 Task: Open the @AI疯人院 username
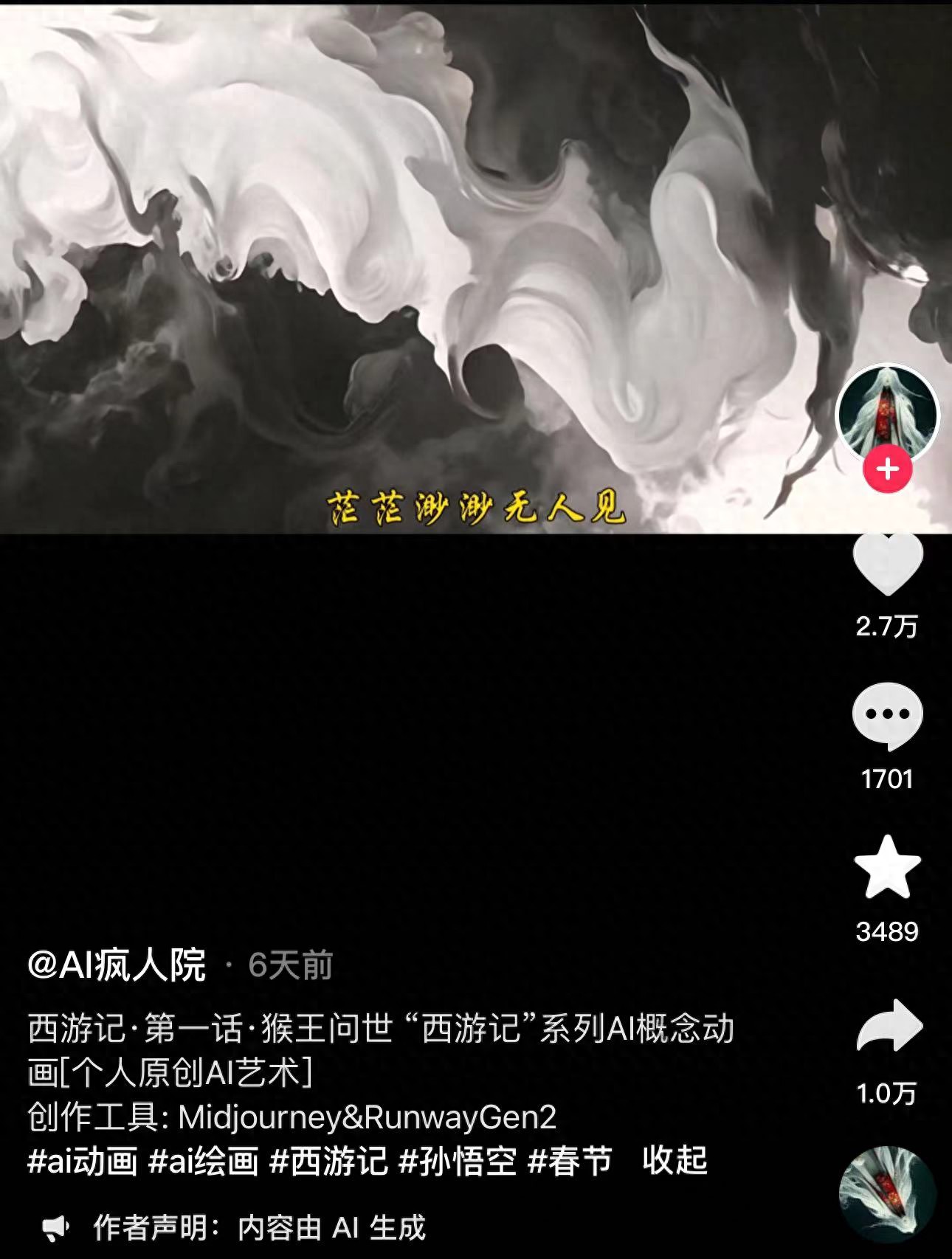click(117, 965)
